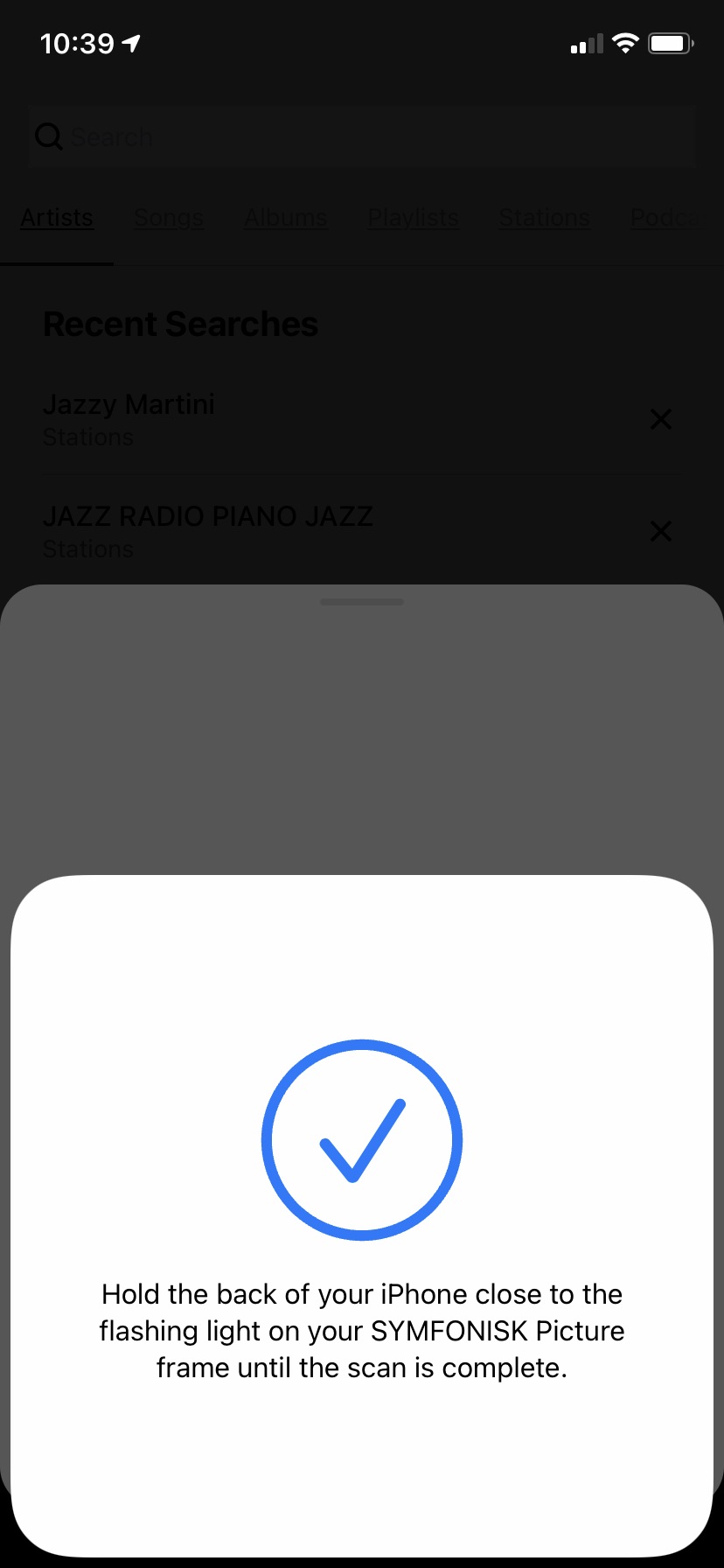724x1568 pixels.
Task: Remove JAZZ RADIO PIANO JAZZ from recents
Action: point(661,531)
